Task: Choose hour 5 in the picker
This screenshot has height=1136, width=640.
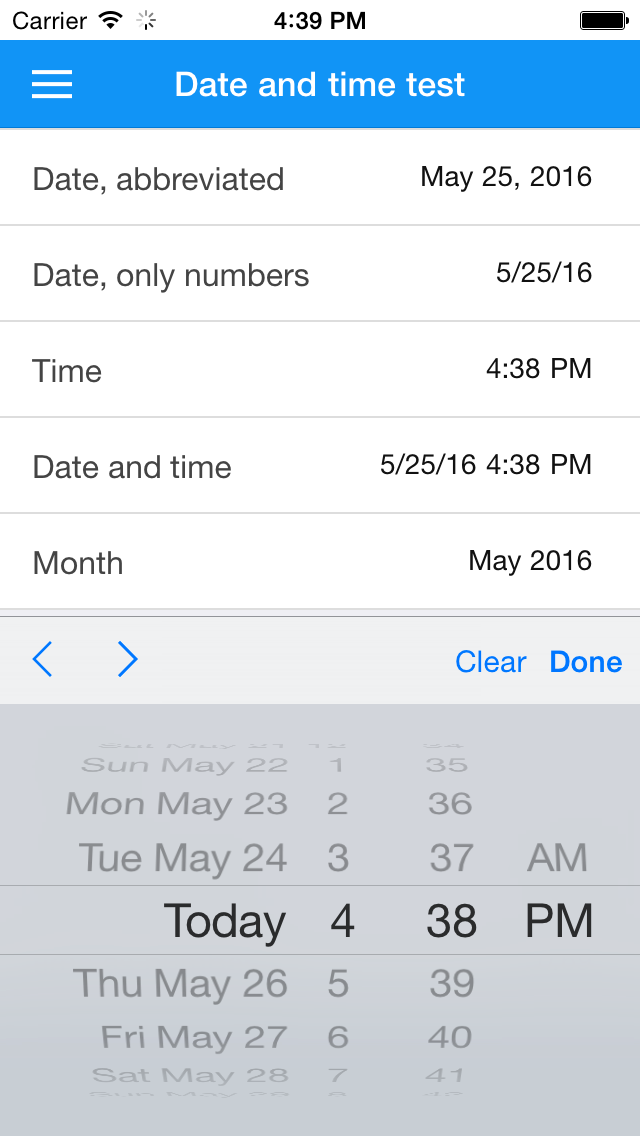Action: pos(338,983)
